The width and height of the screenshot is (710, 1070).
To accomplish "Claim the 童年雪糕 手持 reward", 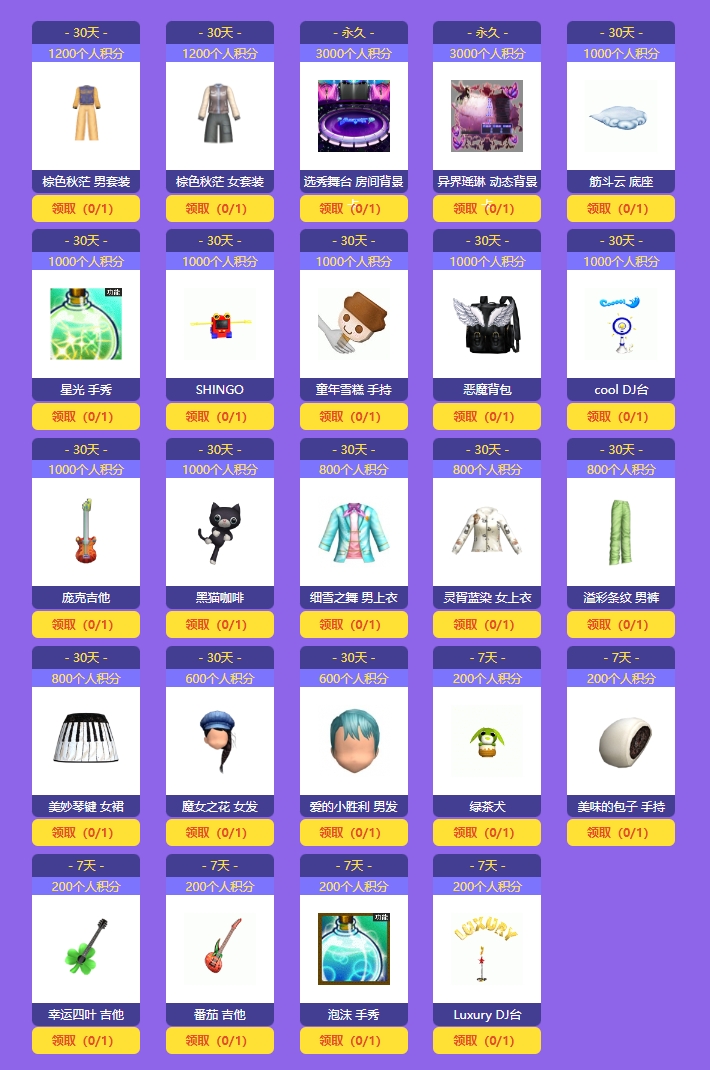I will 354,417.
